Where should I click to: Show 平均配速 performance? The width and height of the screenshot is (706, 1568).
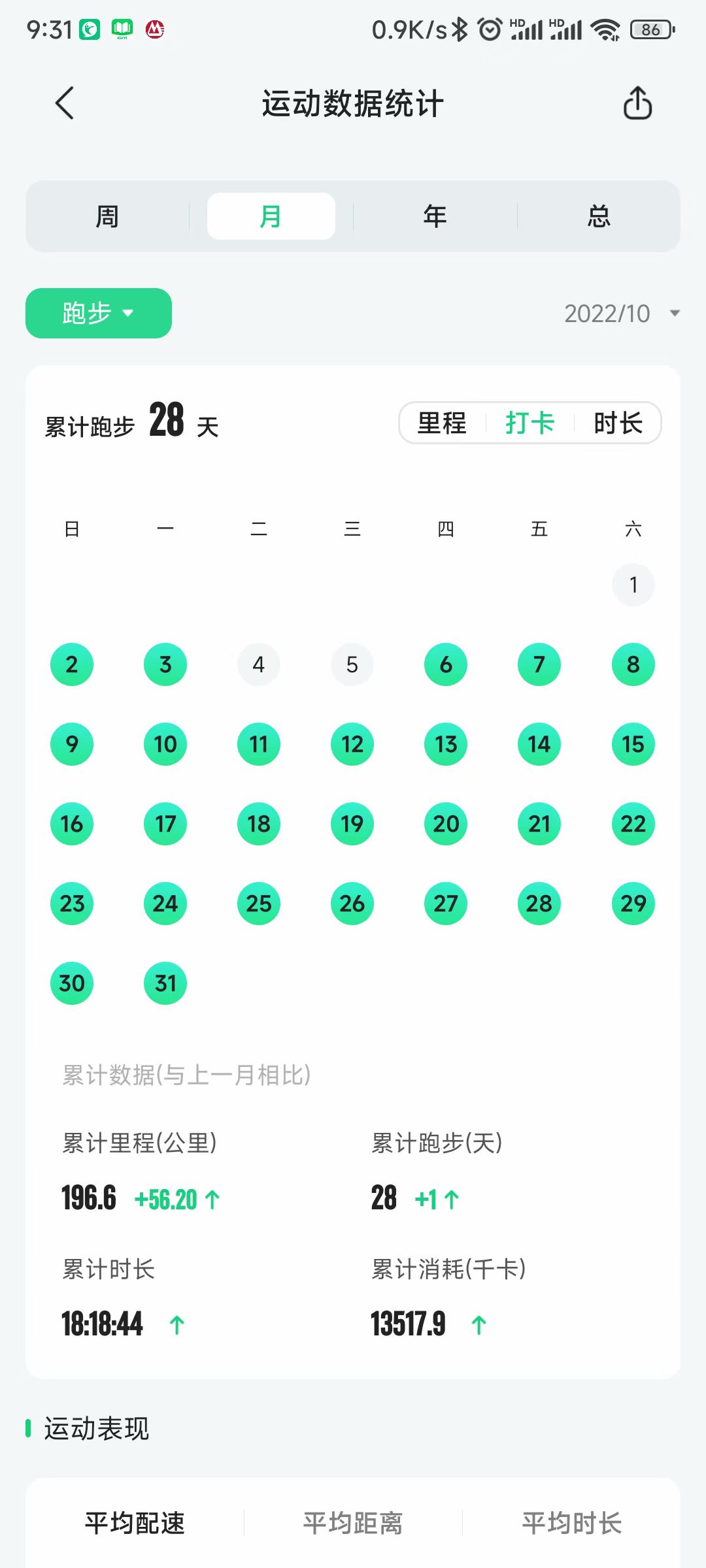(x=135, y=1523)
